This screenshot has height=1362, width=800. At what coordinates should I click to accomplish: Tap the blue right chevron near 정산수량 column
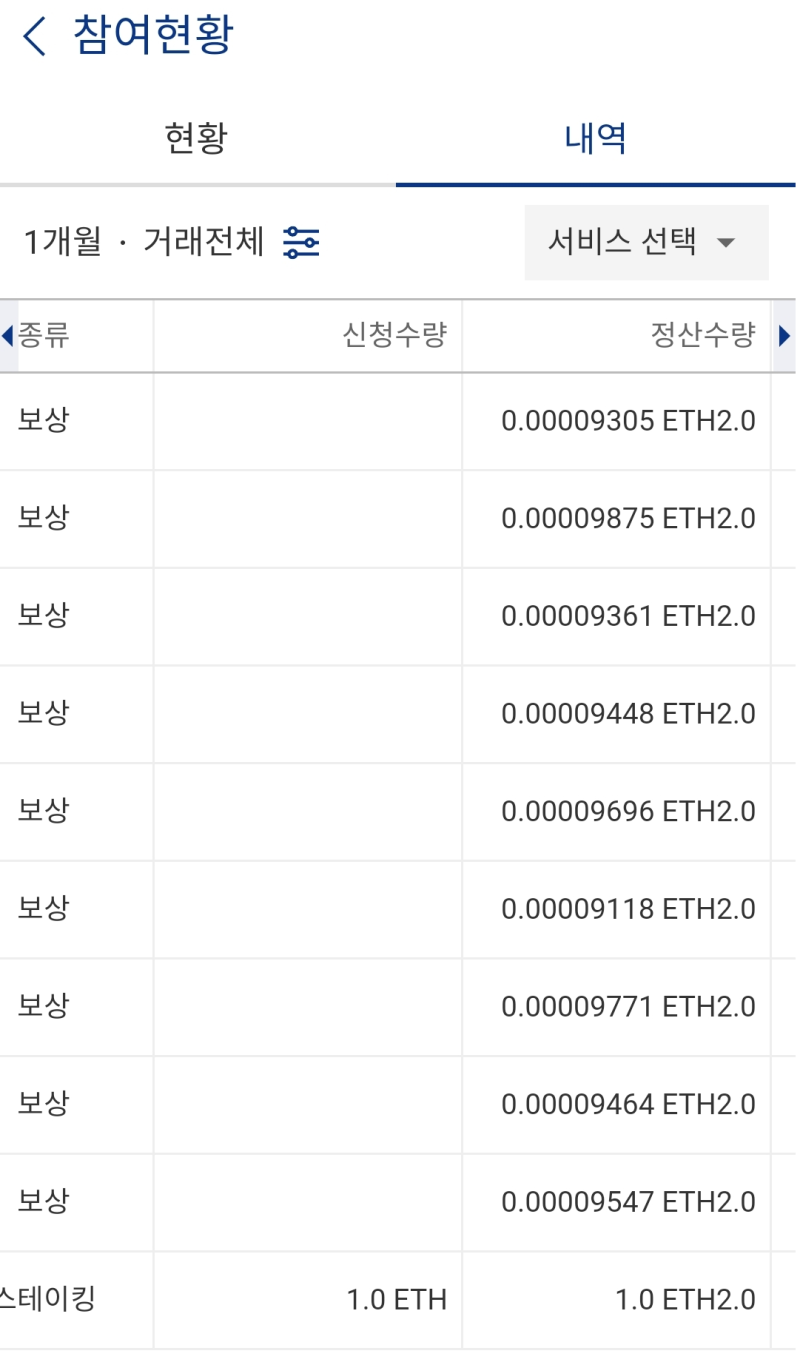(789, 336)
